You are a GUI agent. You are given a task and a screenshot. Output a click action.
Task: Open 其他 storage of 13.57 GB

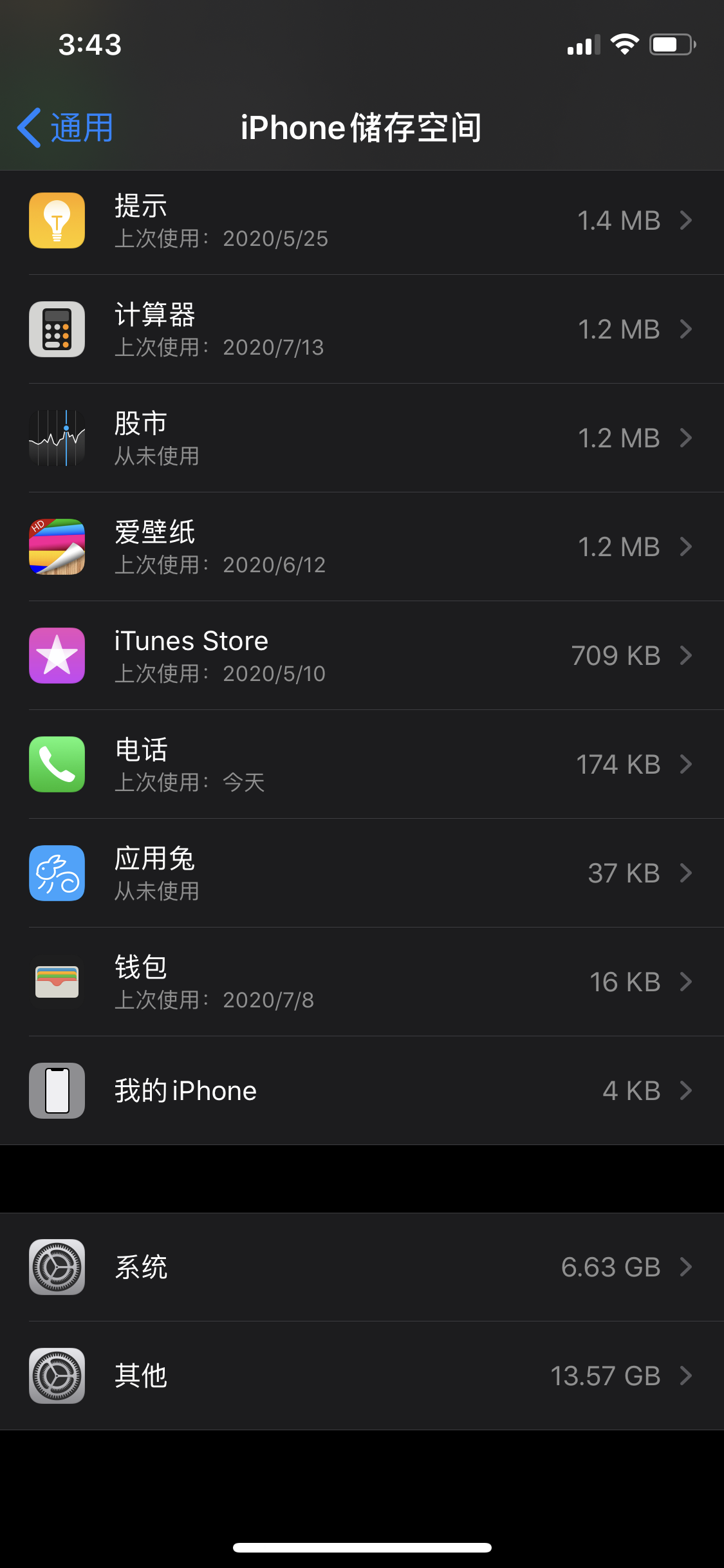362,1376
